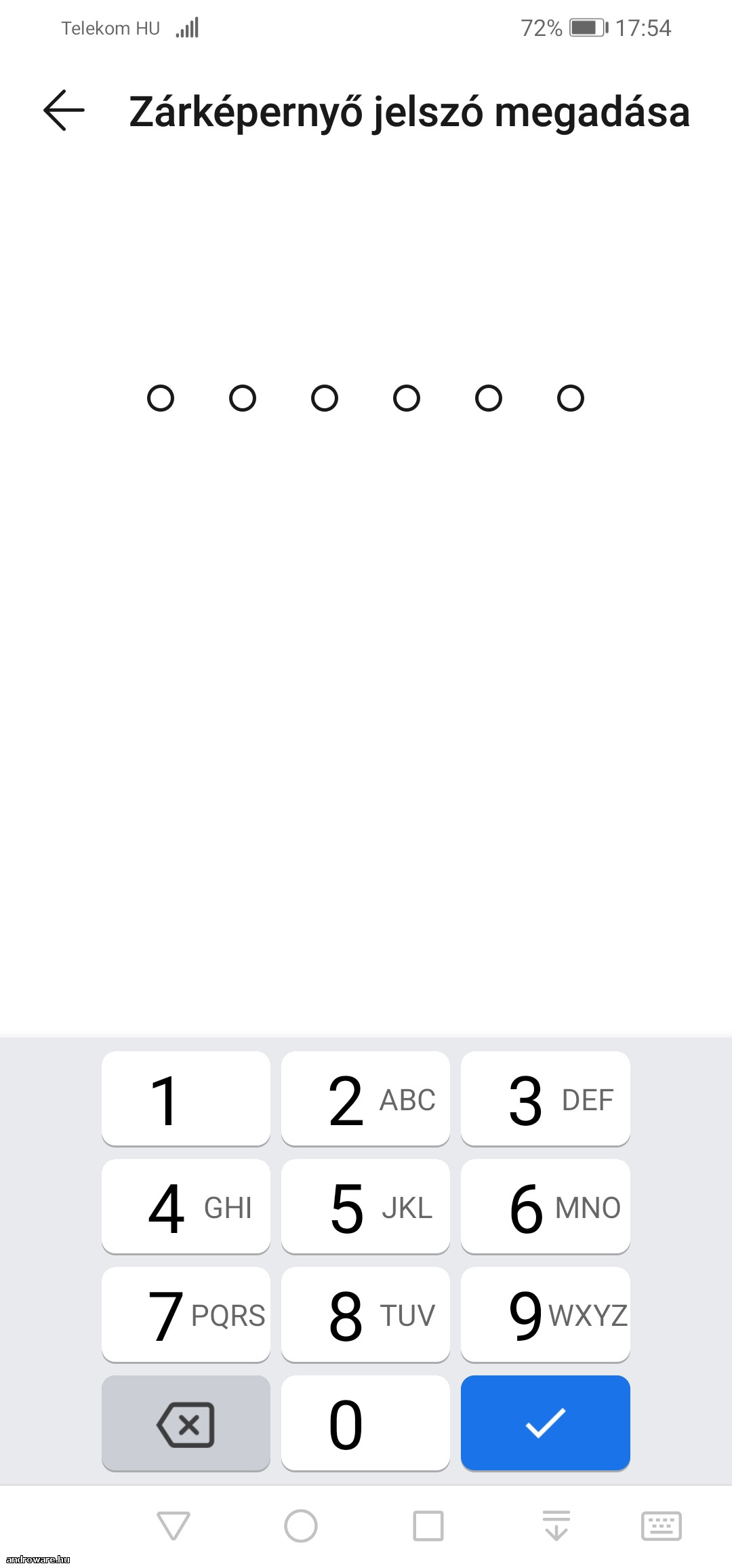
Task: Enter digit 3 DEF
Action: 546,1099
